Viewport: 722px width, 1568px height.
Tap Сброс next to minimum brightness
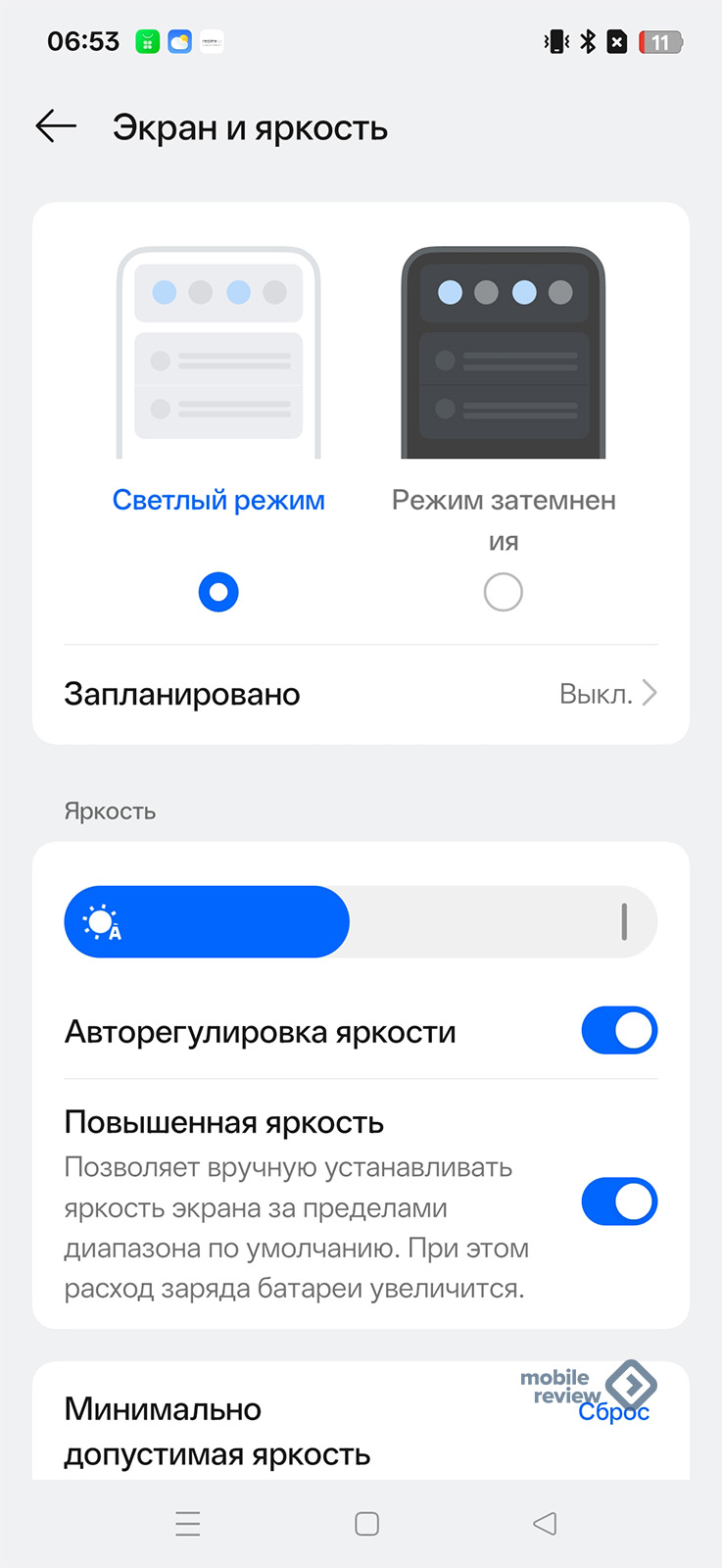pos(613,1412)
